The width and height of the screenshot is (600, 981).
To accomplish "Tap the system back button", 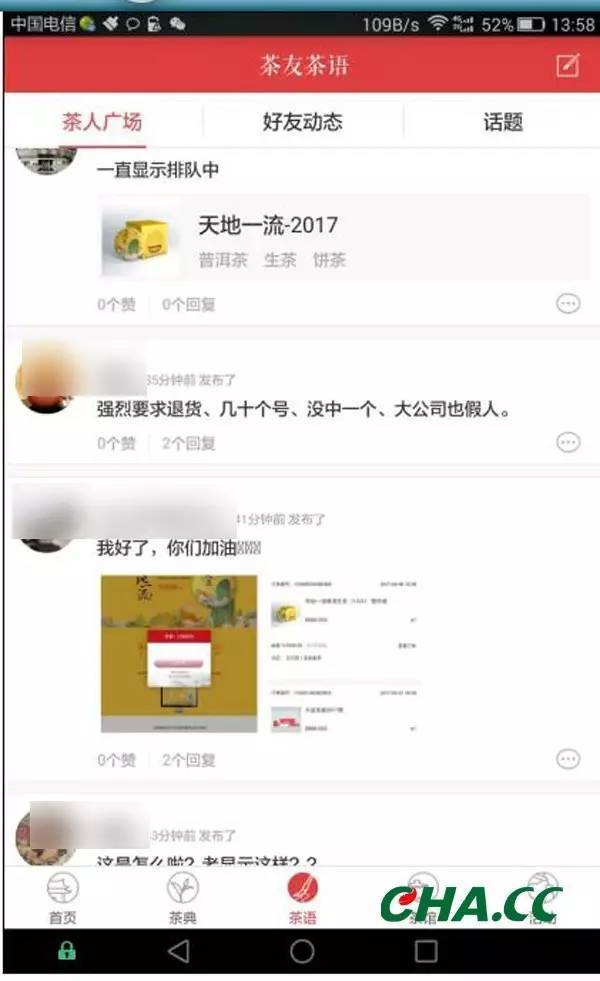I will (179, 951).
